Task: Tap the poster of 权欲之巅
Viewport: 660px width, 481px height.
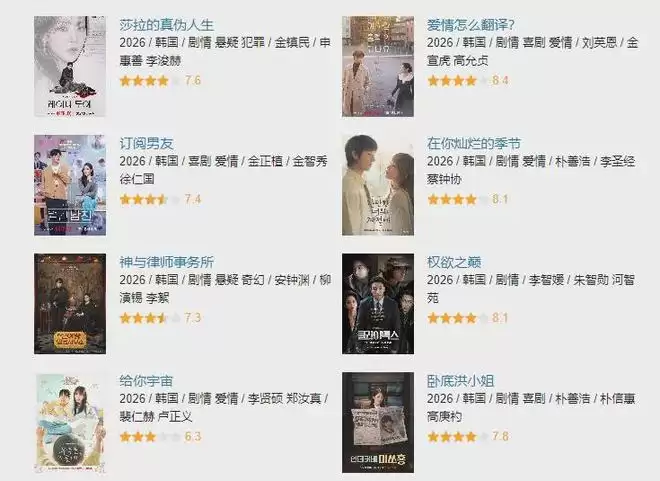Action: pos(378,304)
